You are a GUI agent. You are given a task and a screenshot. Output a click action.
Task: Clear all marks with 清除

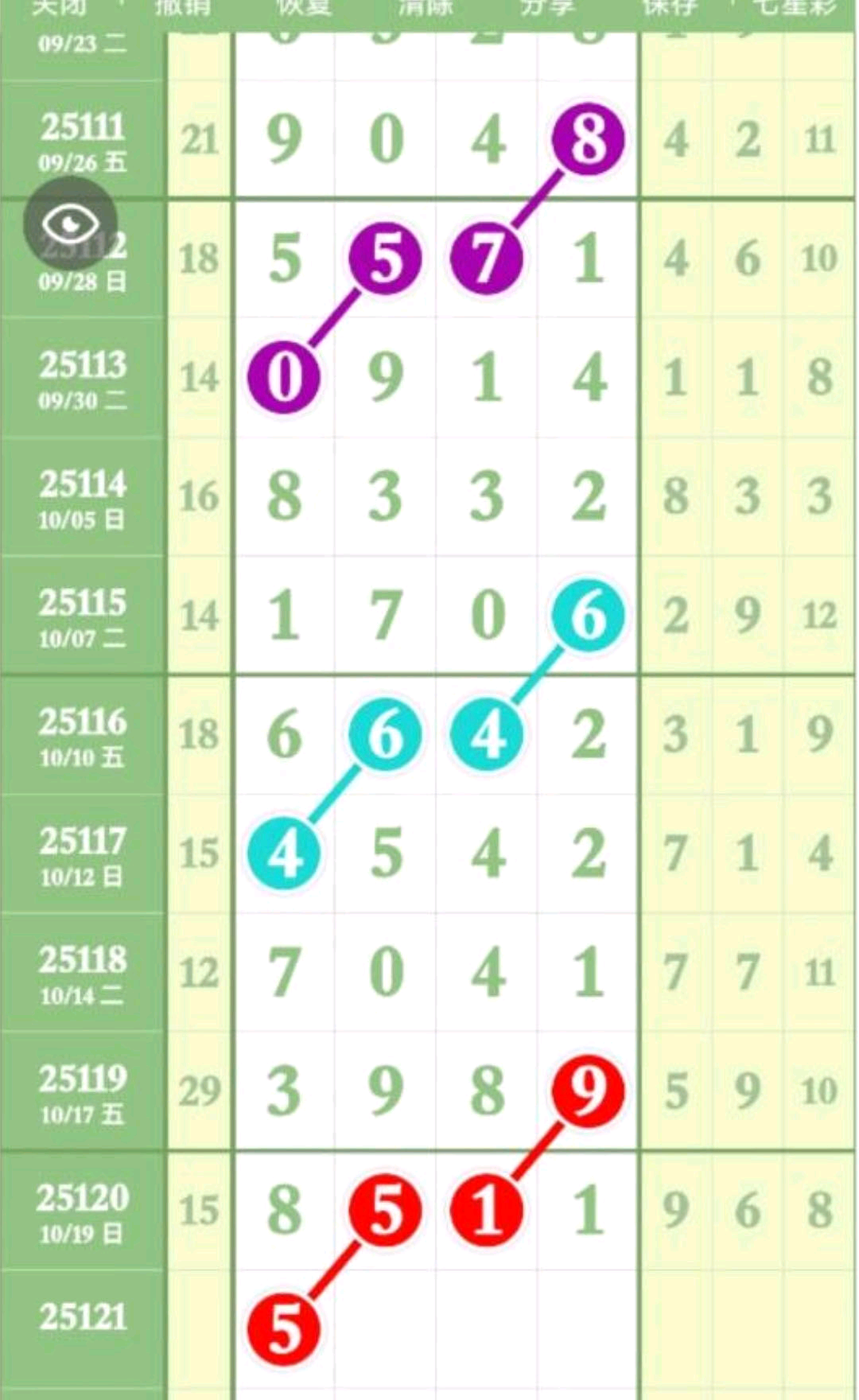click(426, 8)
